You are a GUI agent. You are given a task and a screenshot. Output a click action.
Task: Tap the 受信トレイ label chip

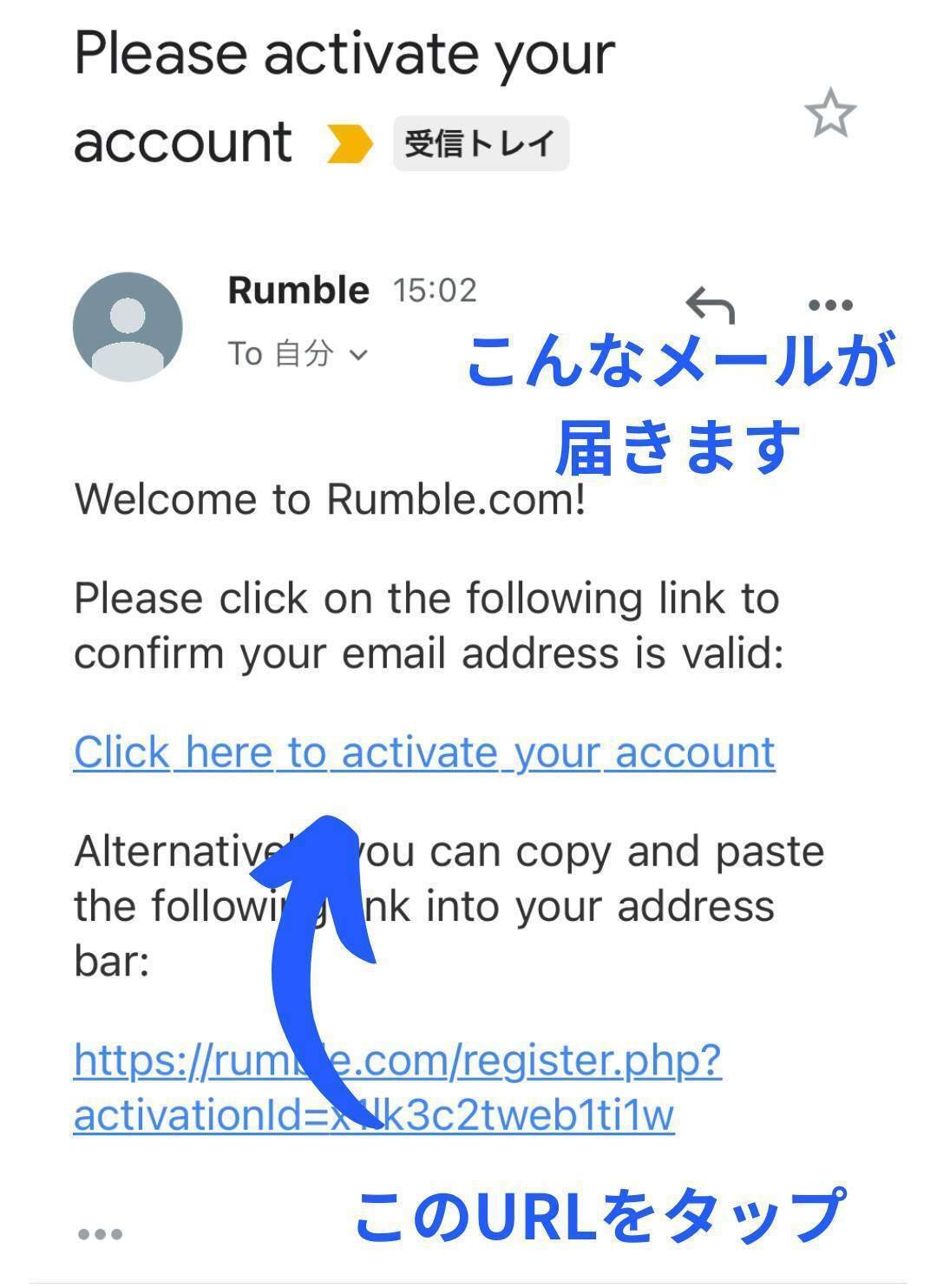481,143
